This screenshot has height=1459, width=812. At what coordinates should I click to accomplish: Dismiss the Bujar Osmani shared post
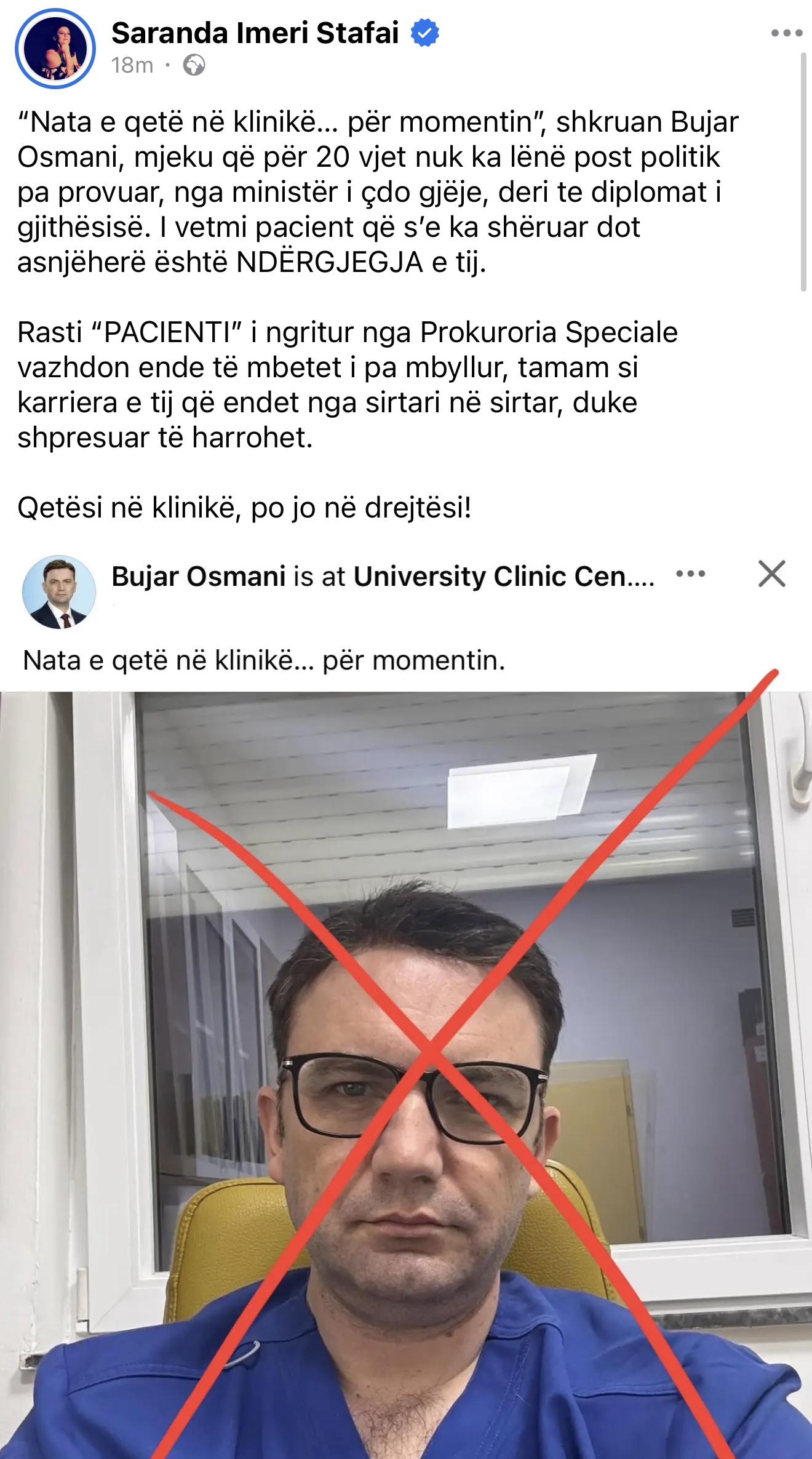[x=771, y=574]
